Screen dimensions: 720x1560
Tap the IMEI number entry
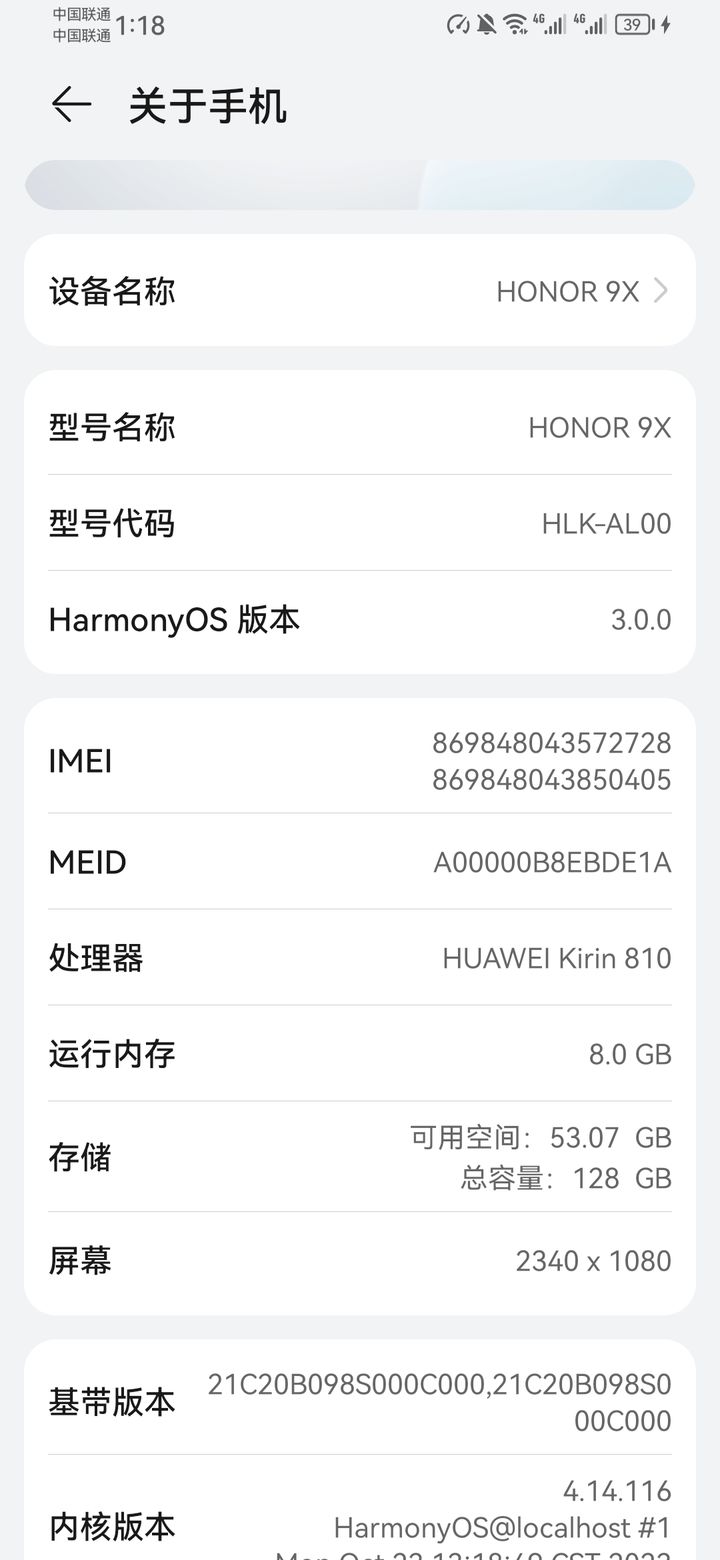pyautogui.click(x=360, y=761)
